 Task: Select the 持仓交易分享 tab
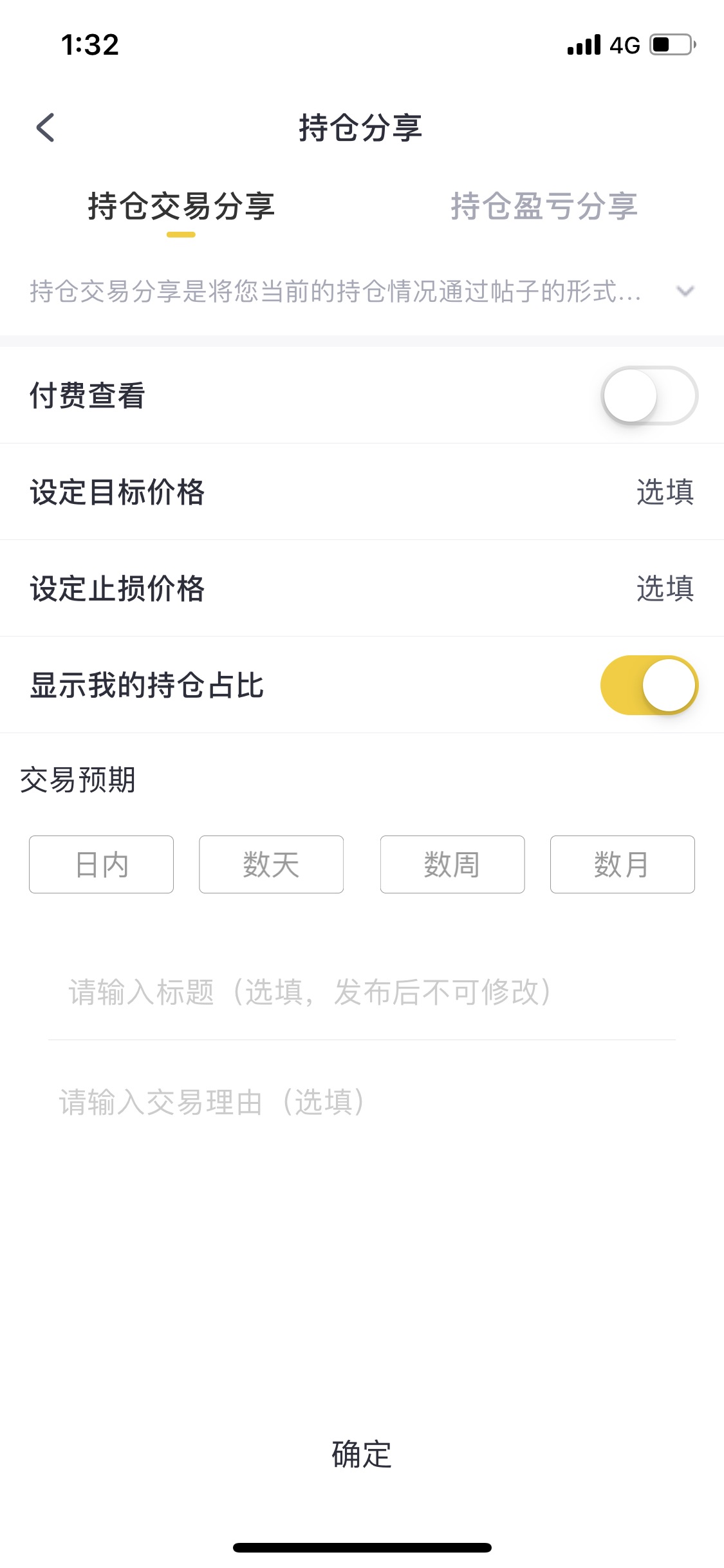coord(181,207)
